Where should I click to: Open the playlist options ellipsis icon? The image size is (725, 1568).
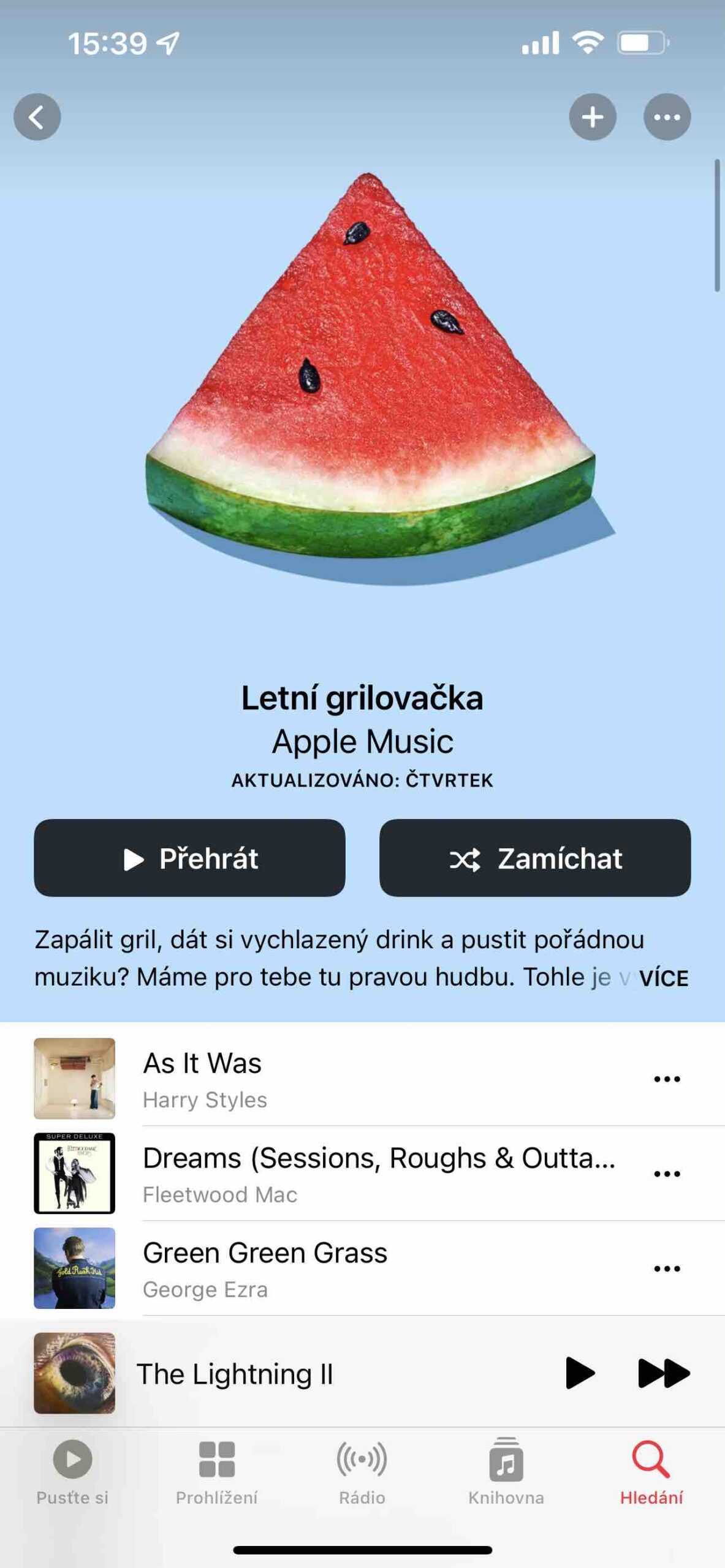click(667, 117)
